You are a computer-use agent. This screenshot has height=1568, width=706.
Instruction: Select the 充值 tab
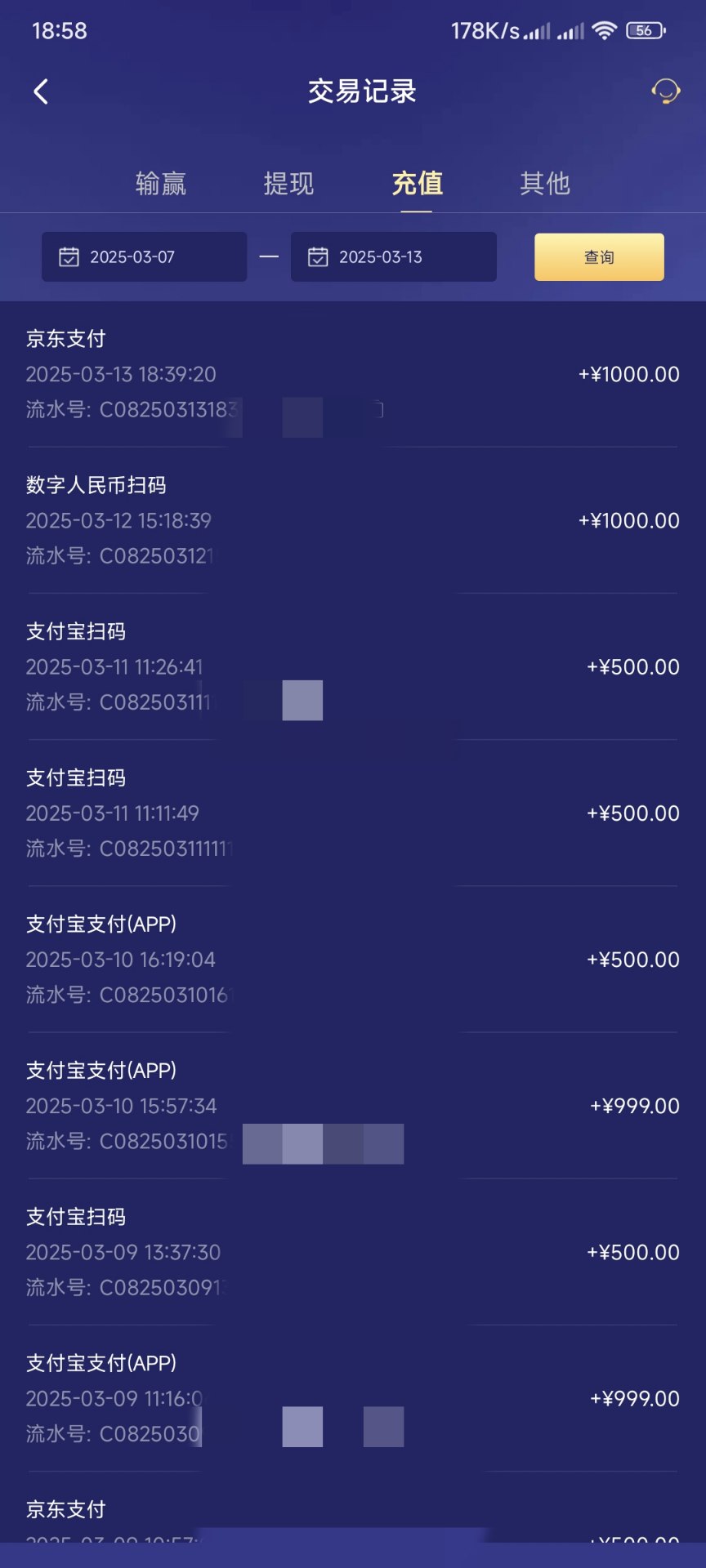tap(417, 183)
